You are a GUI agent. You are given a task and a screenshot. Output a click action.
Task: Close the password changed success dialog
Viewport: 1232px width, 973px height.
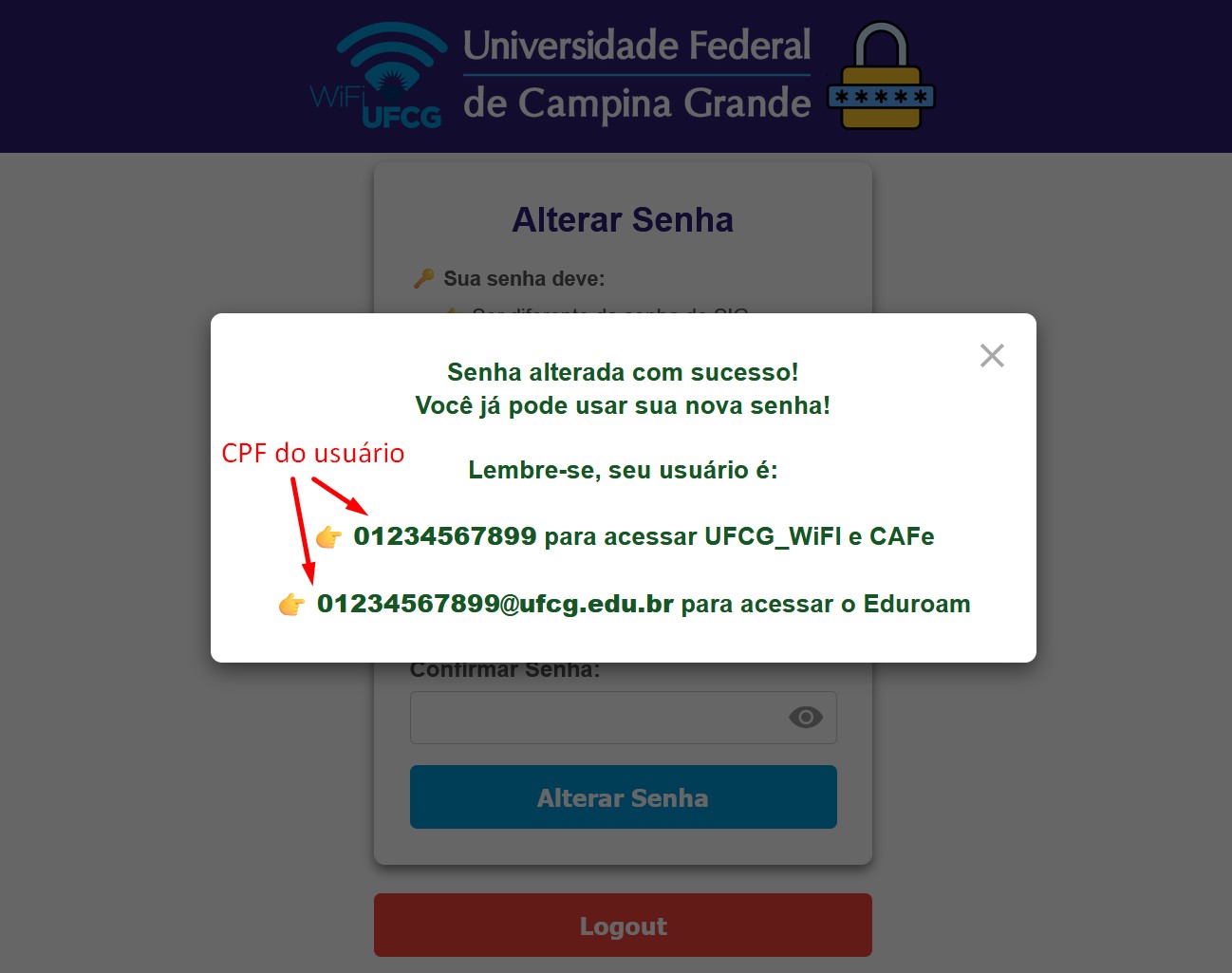[x=992, y=356]
